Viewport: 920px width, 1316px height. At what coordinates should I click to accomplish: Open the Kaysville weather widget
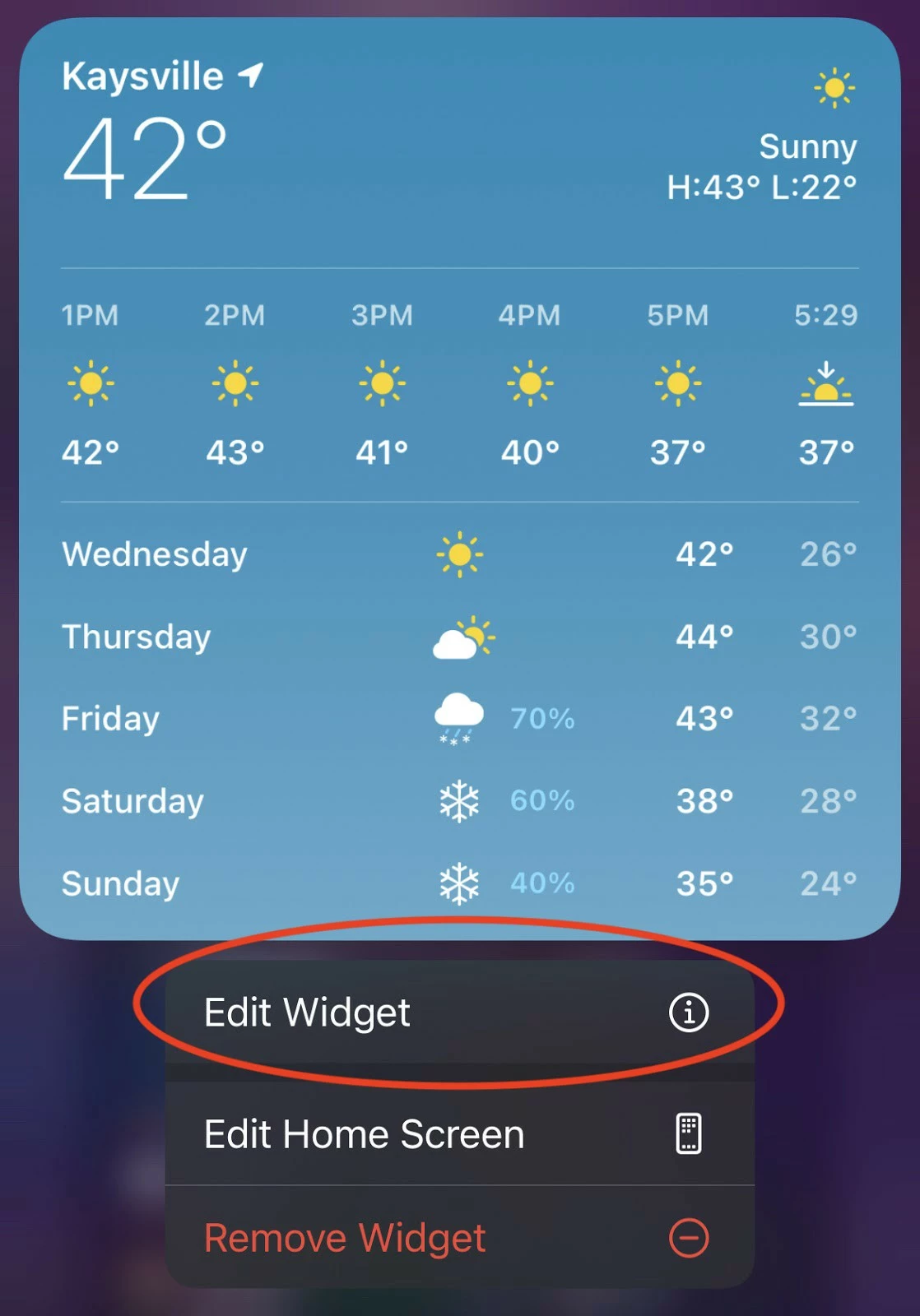458,477
